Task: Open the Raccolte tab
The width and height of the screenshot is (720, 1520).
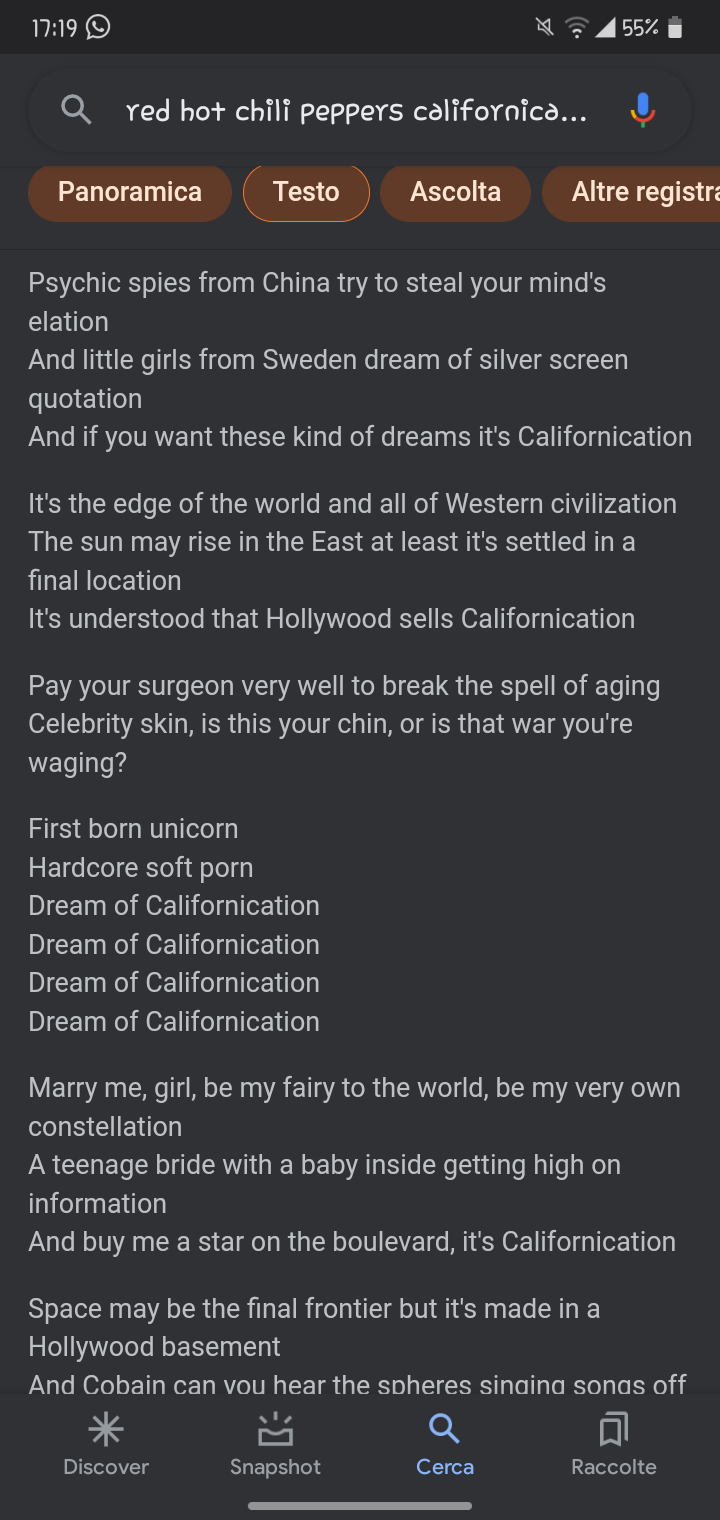Action: click(x=614, y=1446)
